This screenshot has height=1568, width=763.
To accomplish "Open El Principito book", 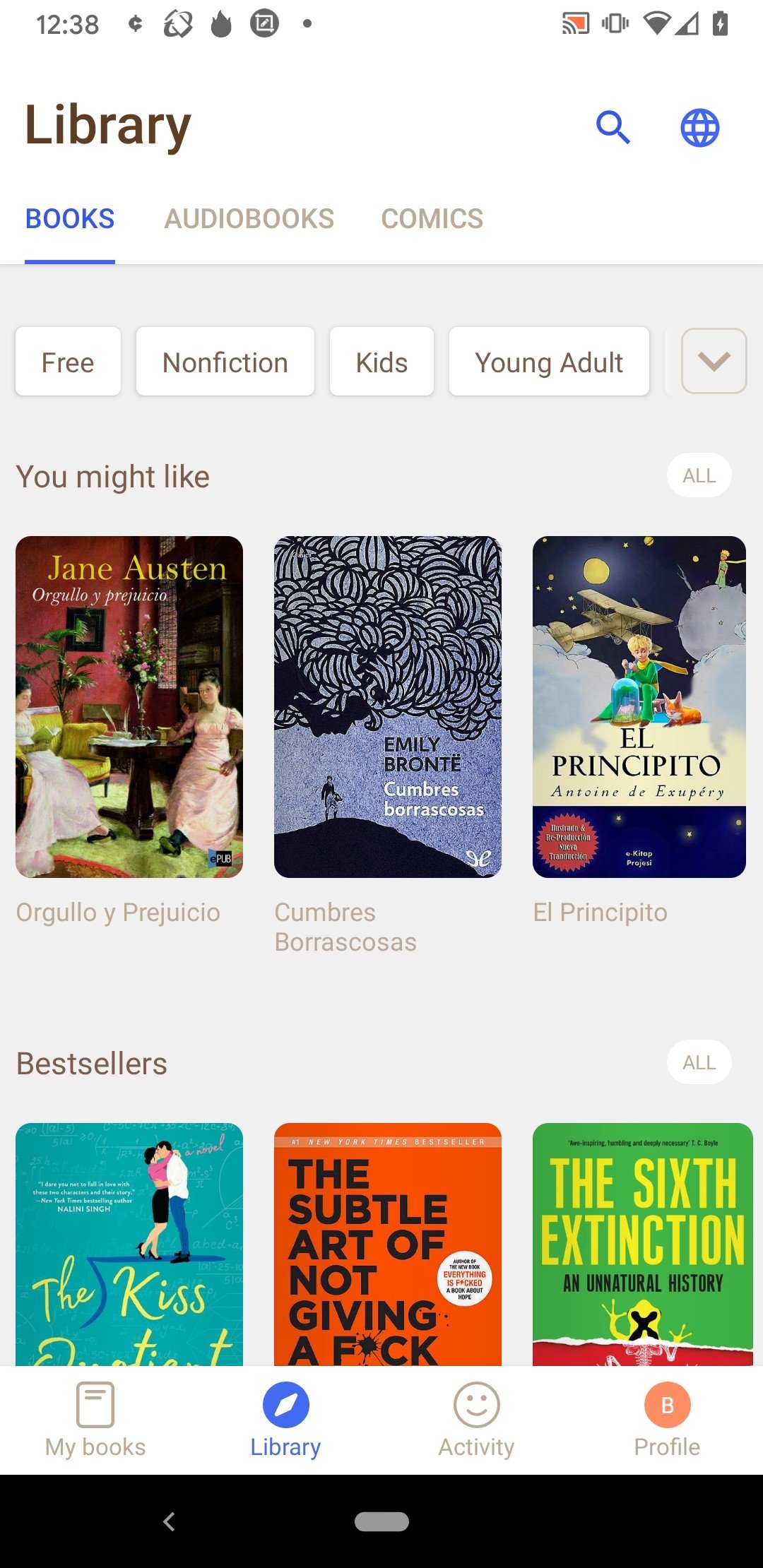I will 639,706.
